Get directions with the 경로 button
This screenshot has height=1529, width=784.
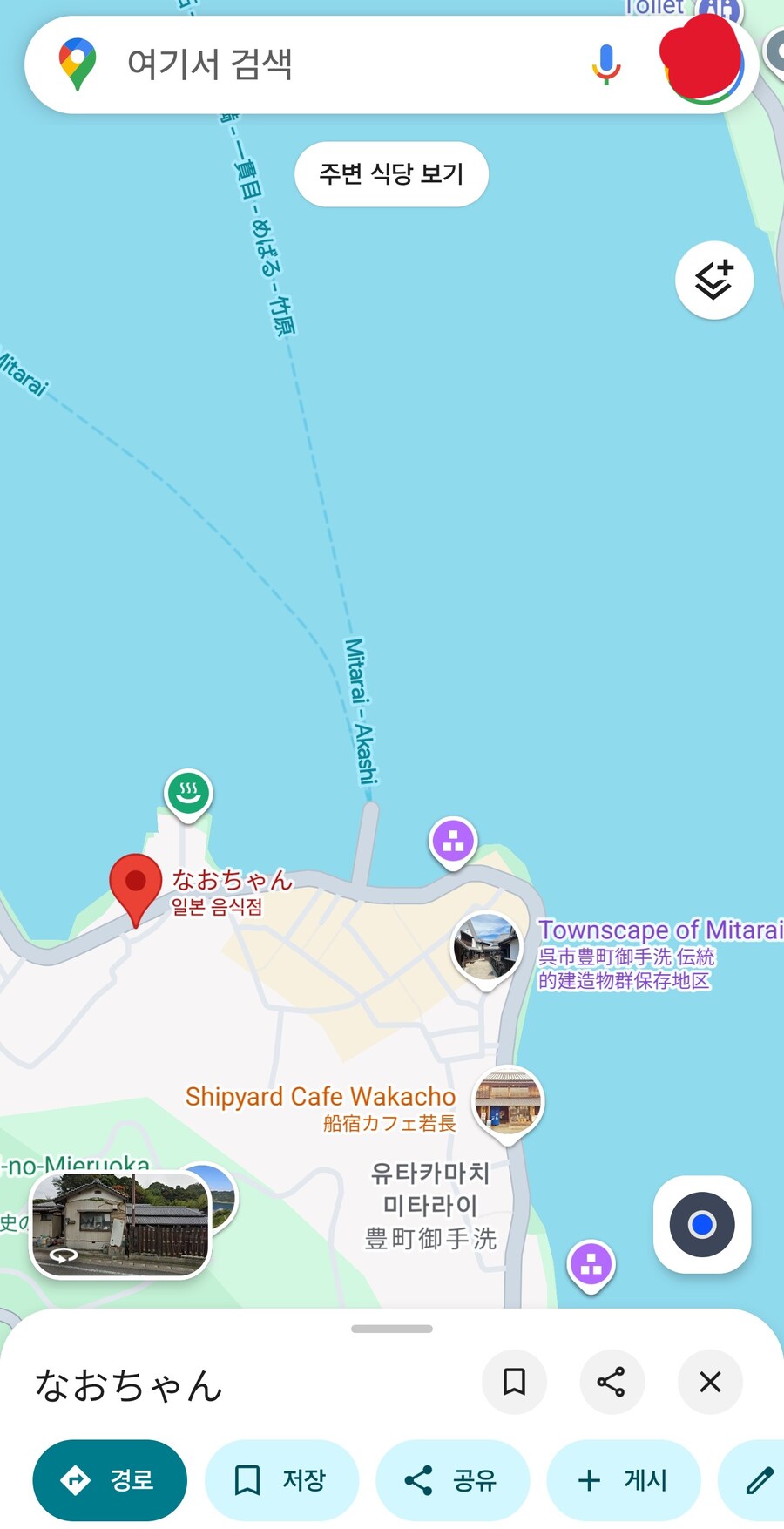click(x=110, y=1480)
